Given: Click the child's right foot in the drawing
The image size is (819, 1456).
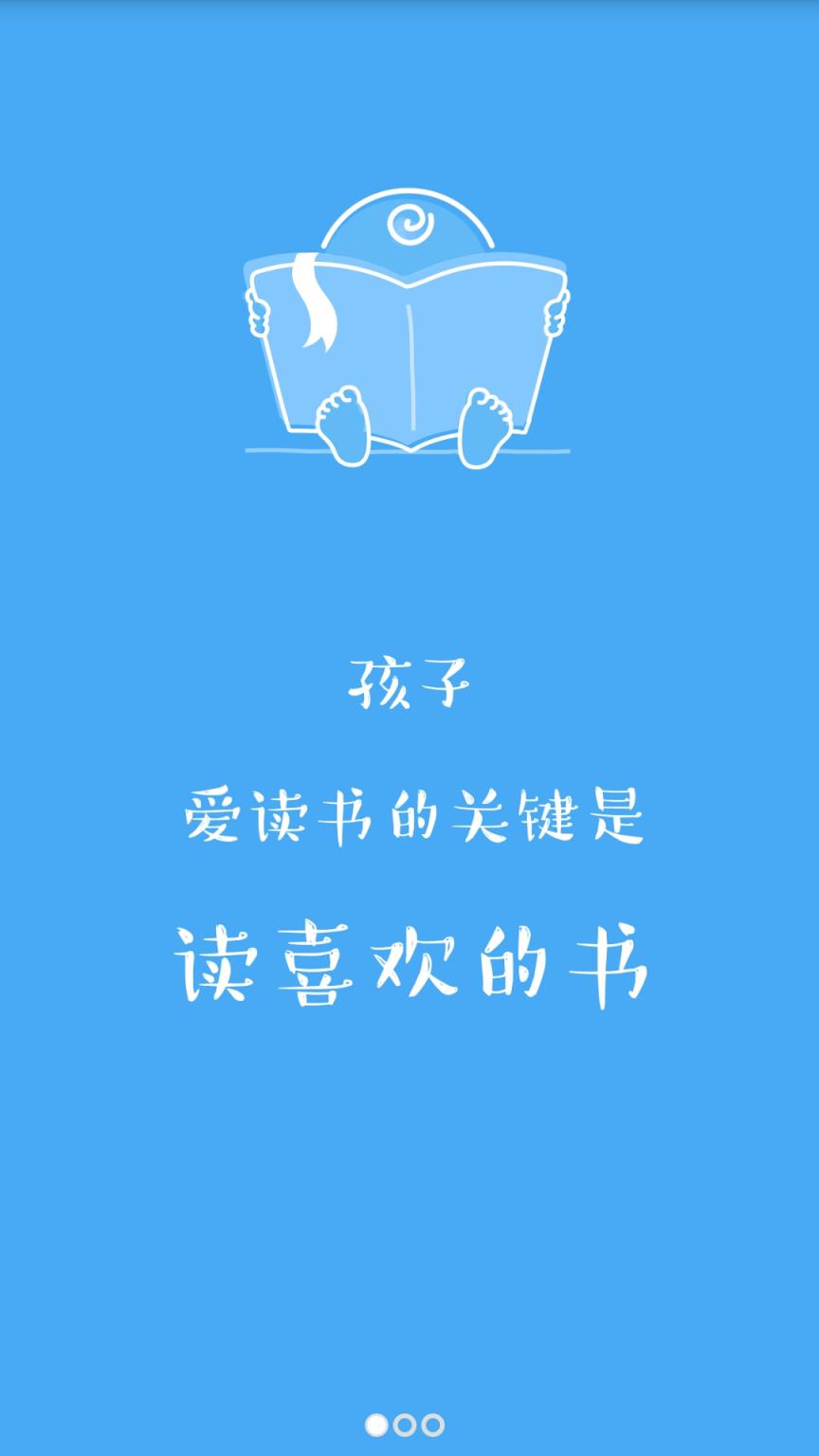Looking at the screenshot, I should click(485, 427).
